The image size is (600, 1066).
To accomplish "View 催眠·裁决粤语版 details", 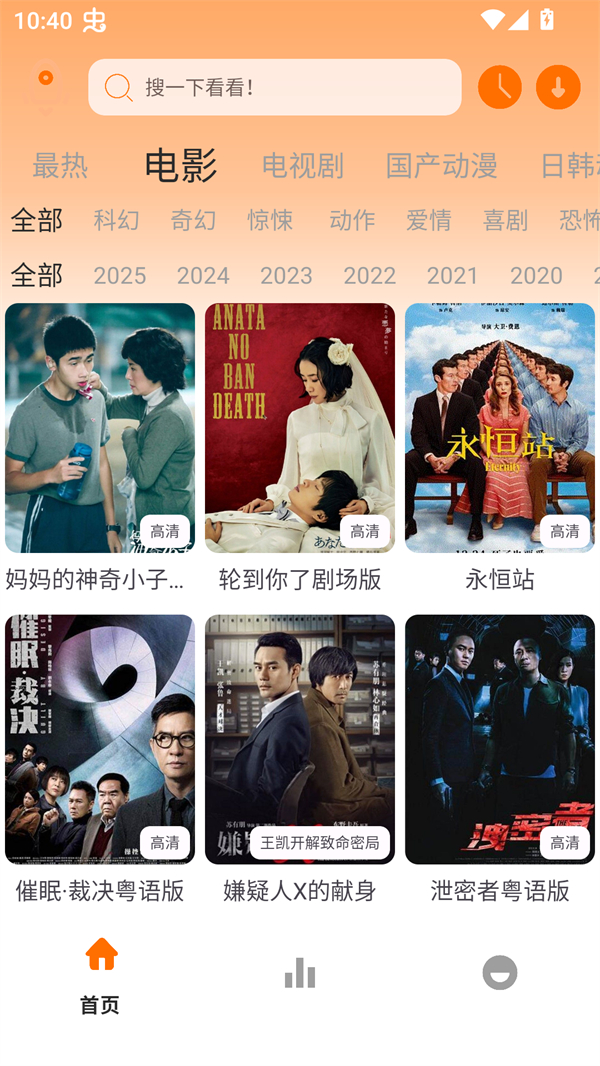I will 100,739.
